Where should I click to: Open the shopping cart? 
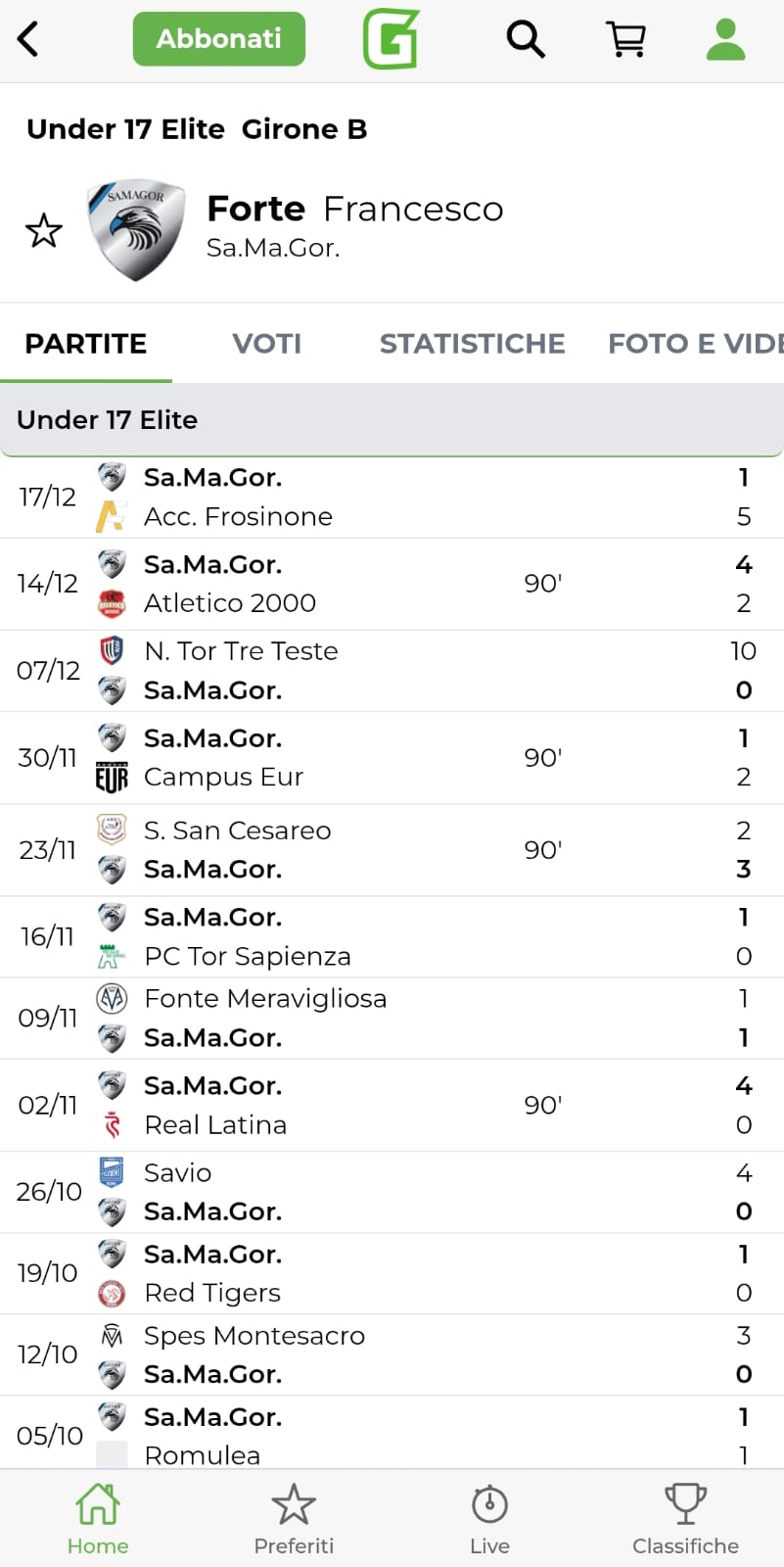tap(626, 39)
